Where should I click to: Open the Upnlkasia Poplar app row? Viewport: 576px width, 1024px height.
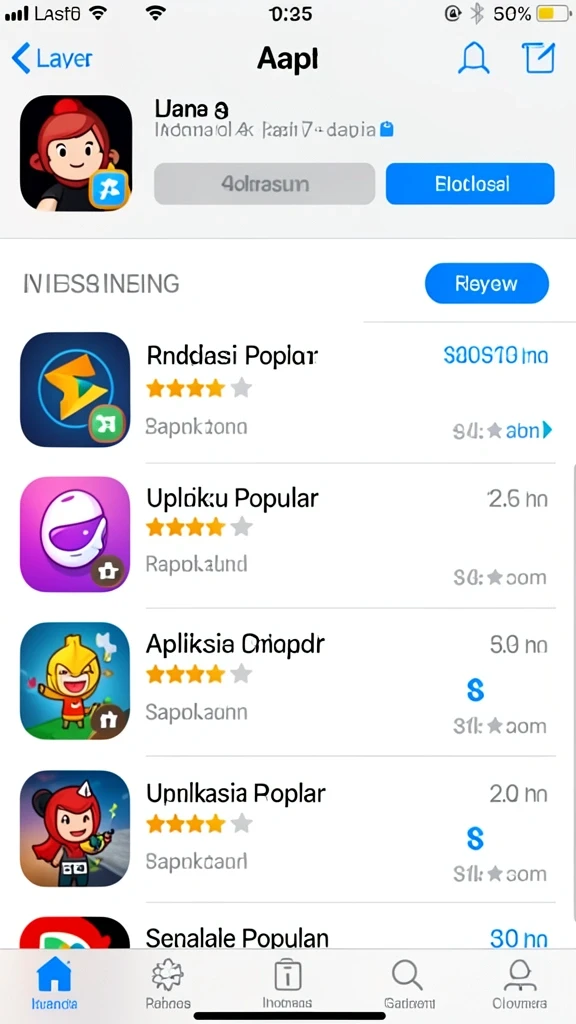[288, 829]
